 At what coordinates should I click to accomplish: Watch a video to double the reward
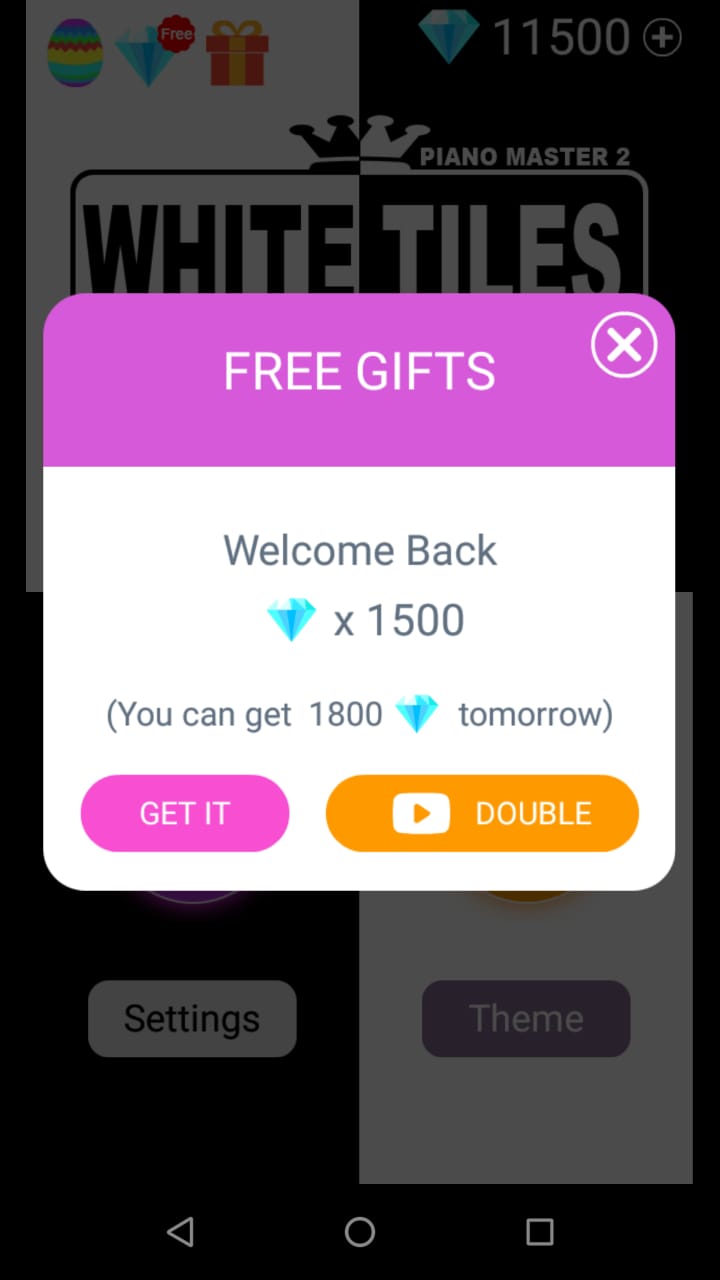tap(482, 813)
